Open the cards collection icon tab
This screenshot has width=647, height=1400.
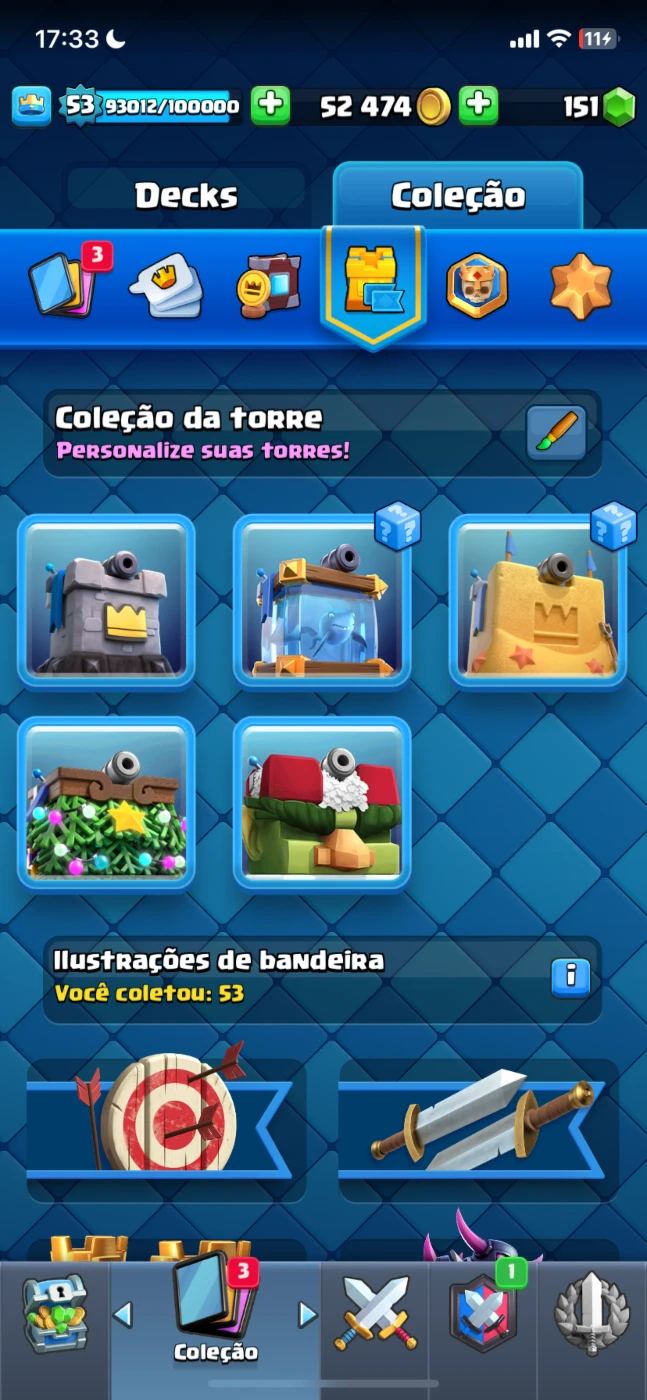(x=66, y=283)
